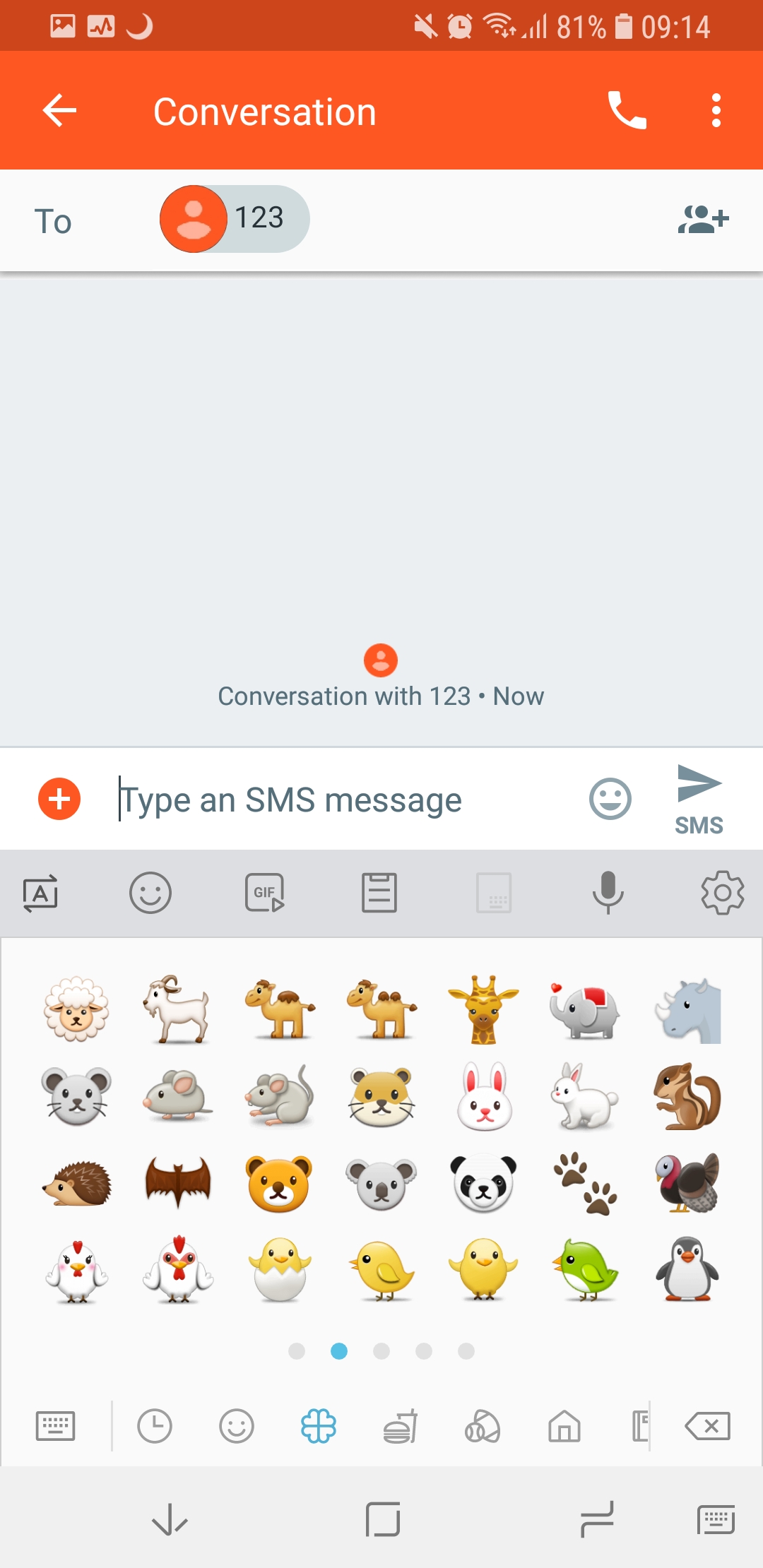Open the GIF keyboard option
The height and width of the screenshot is (1568, 763).
[265, 893]
